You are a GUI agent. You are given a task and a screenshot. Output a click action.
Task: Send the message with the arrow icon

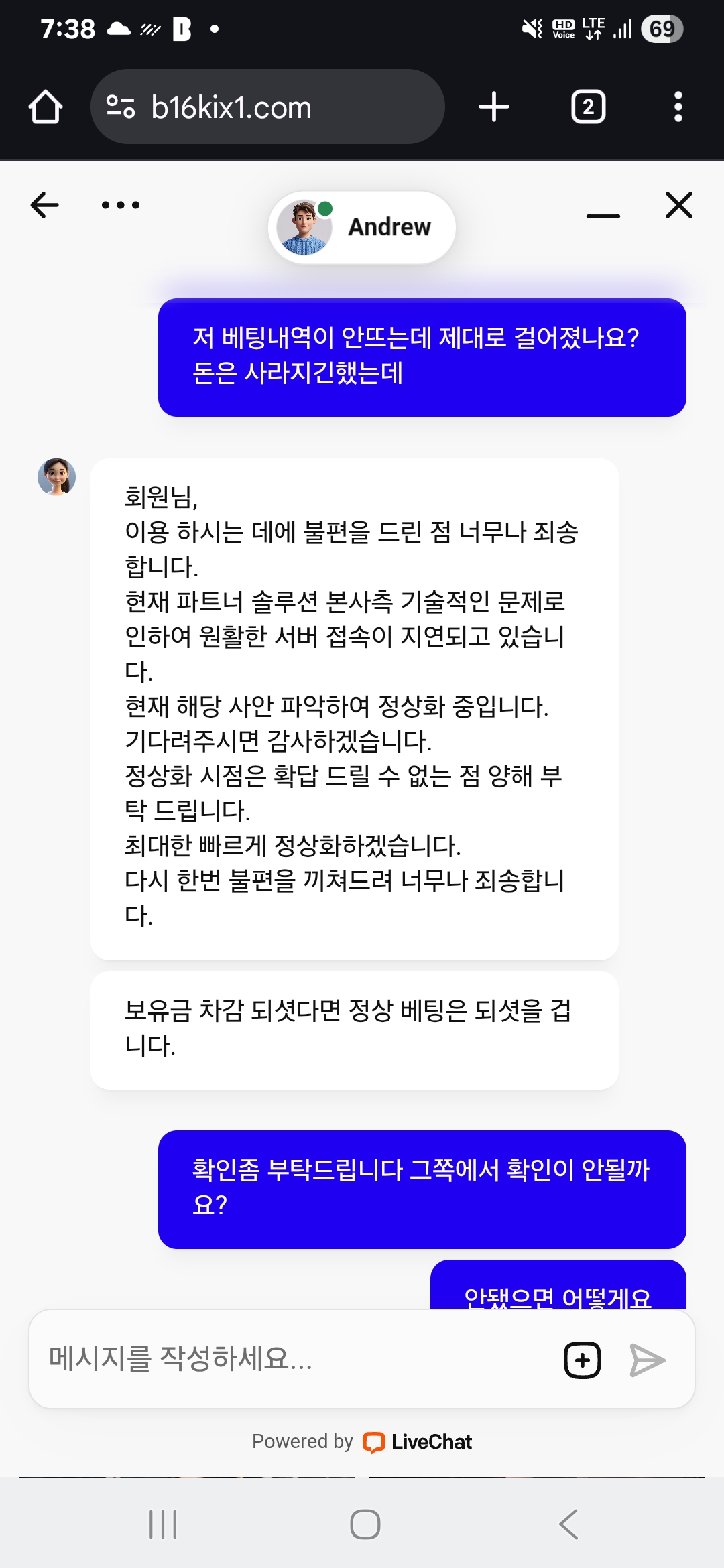pos(647,1360)
